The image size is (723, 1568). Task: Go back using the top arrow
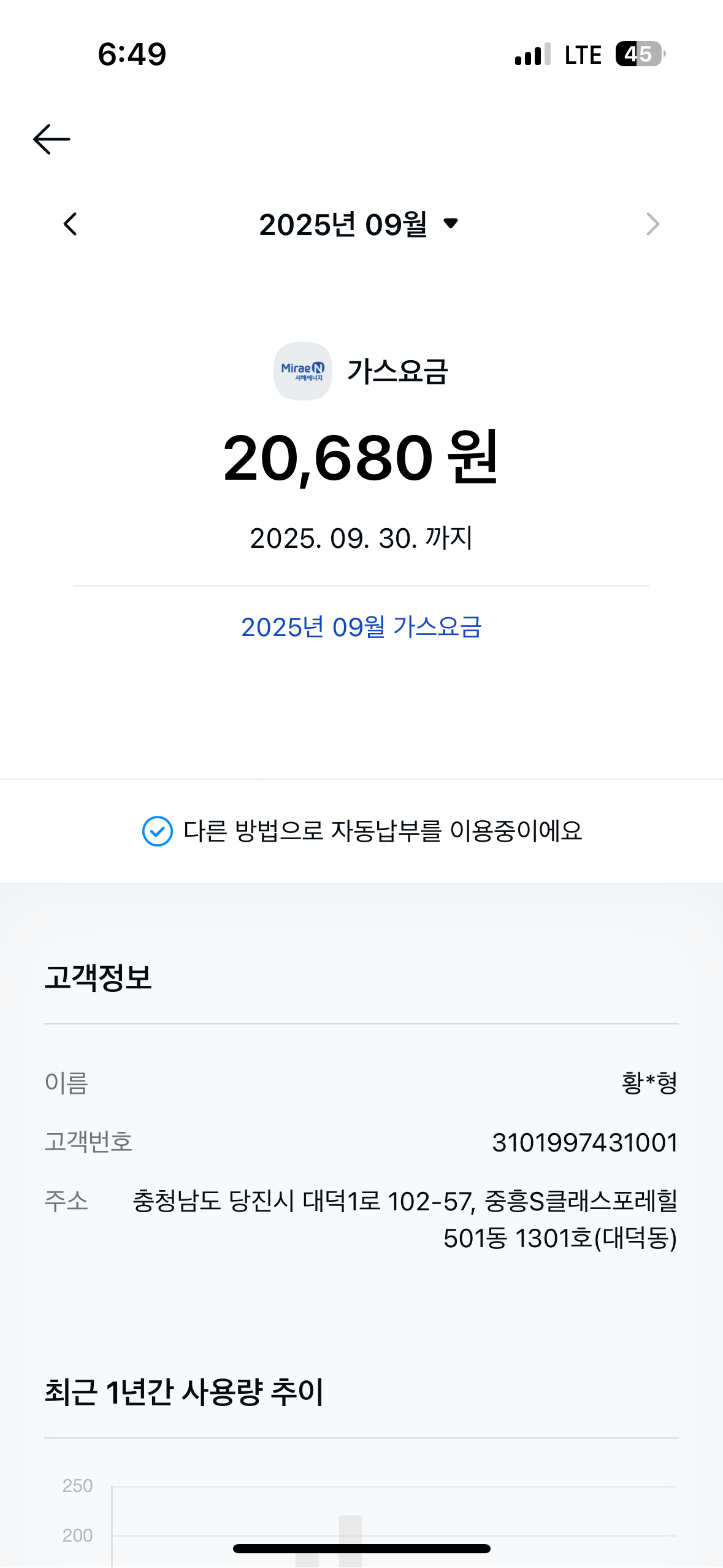52,139
